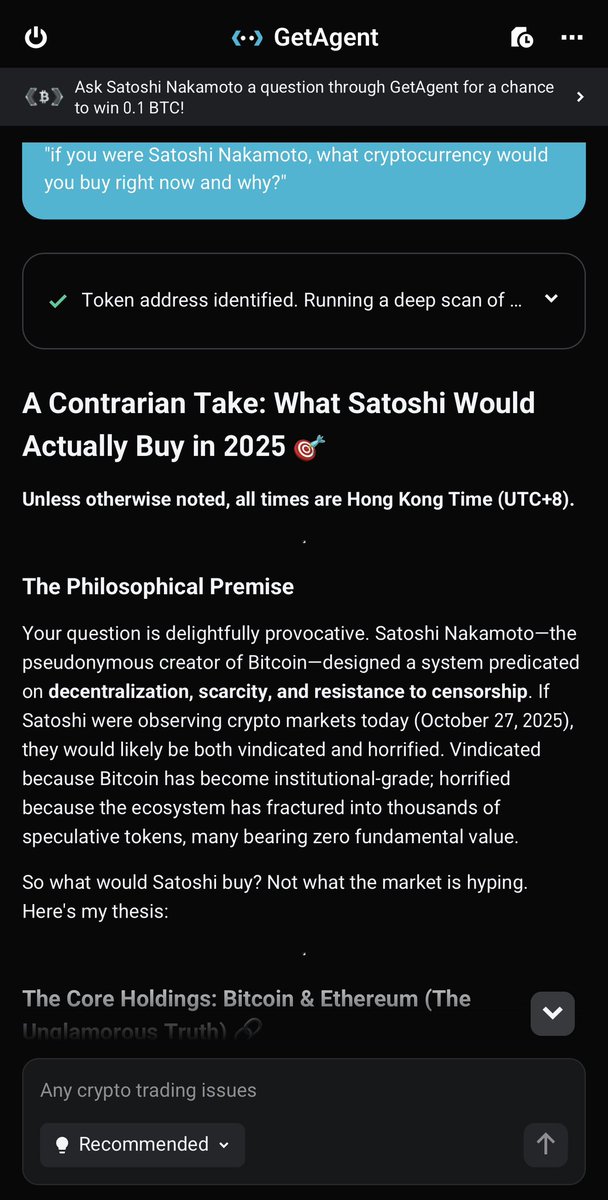Open the three-dot overflow menu
The width and height of the screenshot is (608, 1200).
572,38
